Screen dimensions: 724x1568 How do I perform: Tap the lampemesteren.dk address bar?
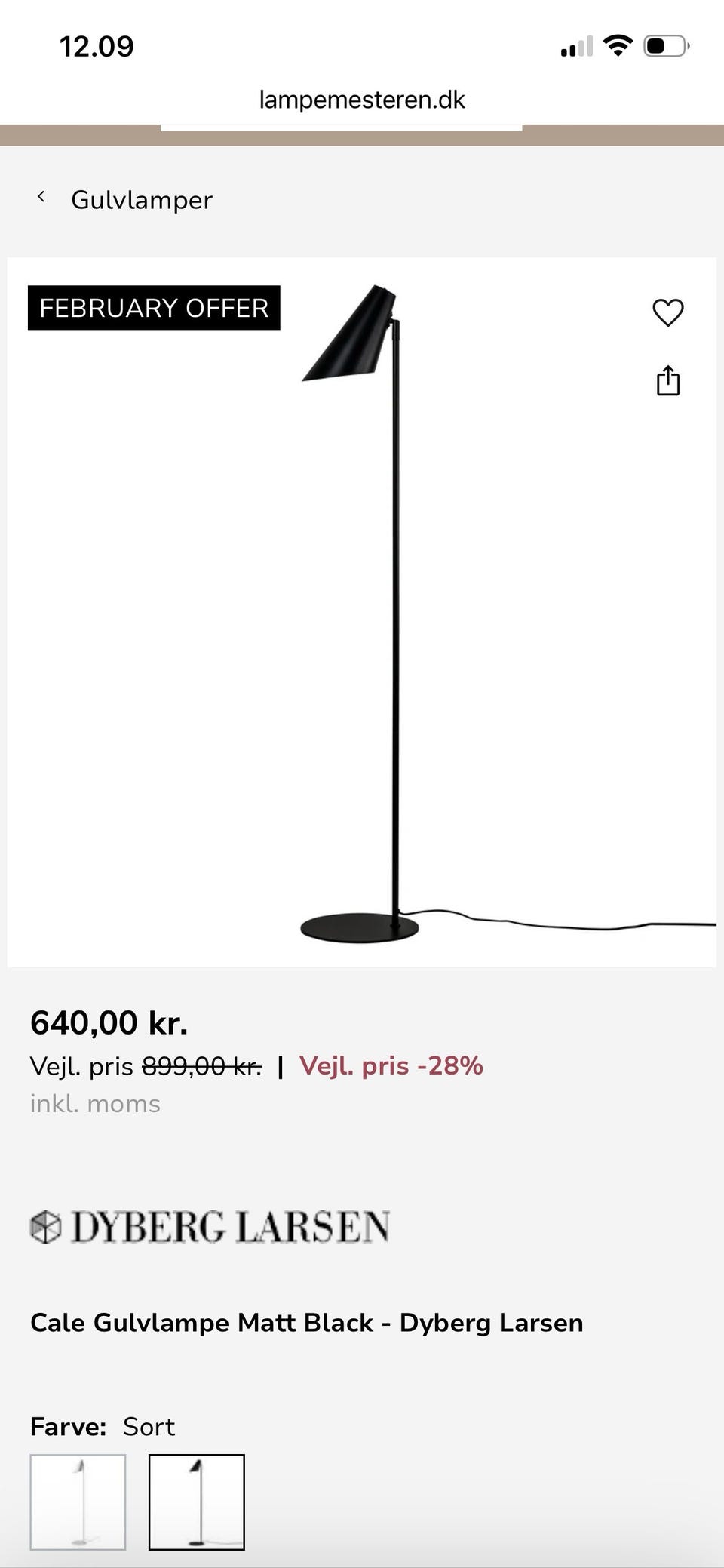click(x=362, y=100)
